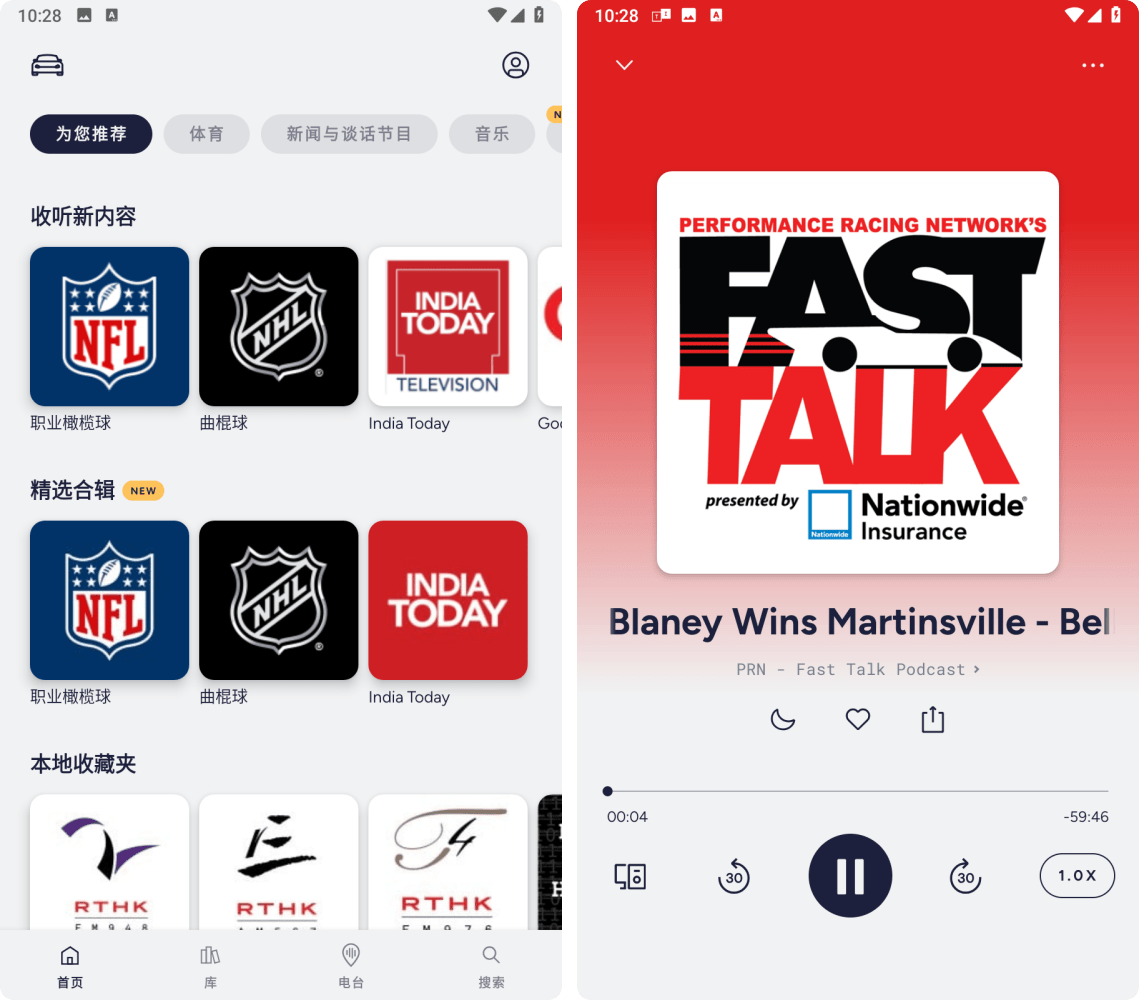This screenshot has width=1139, height=1000.
Task: Select the 音乐 chip
Action: [492, 134]
